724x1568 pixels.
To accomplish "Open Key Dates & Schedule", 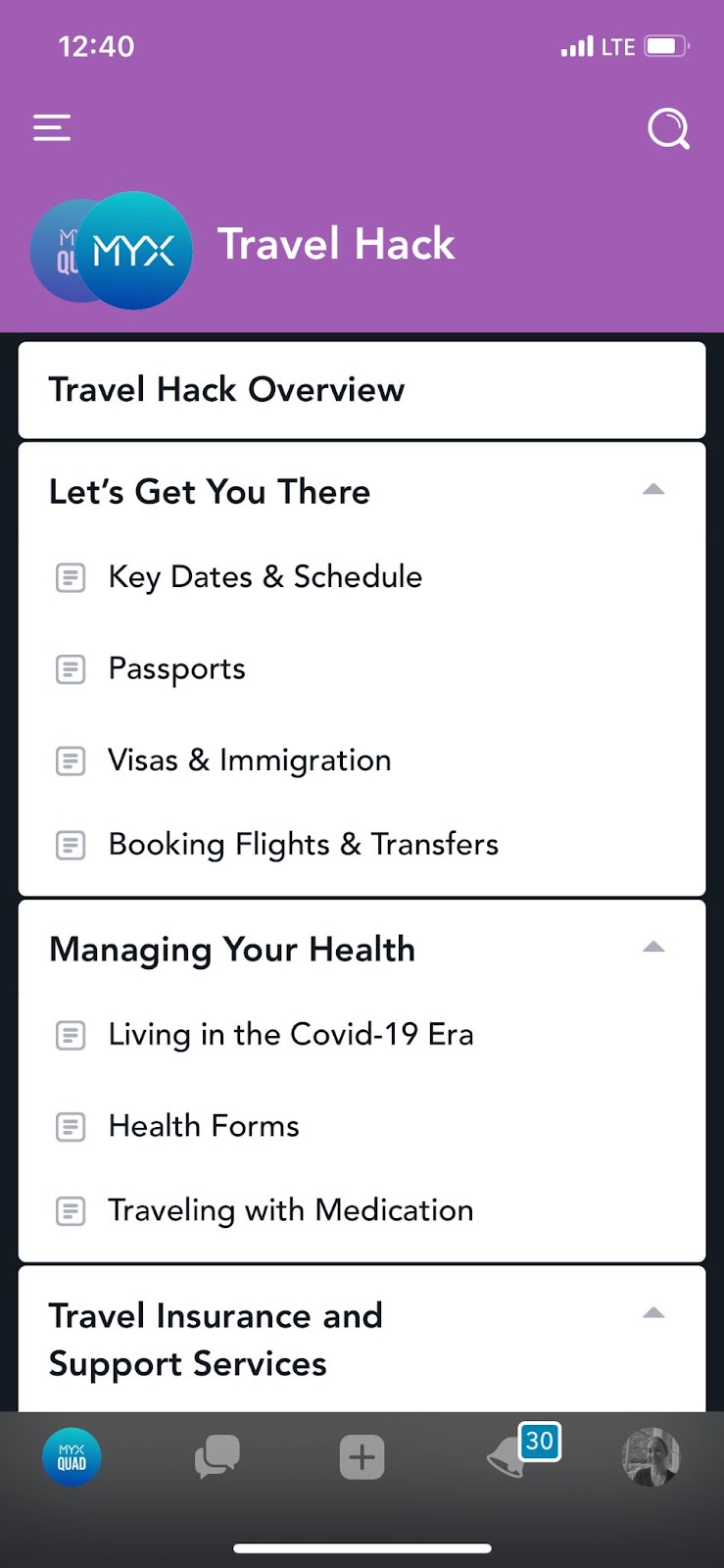I will click(362, 577).
